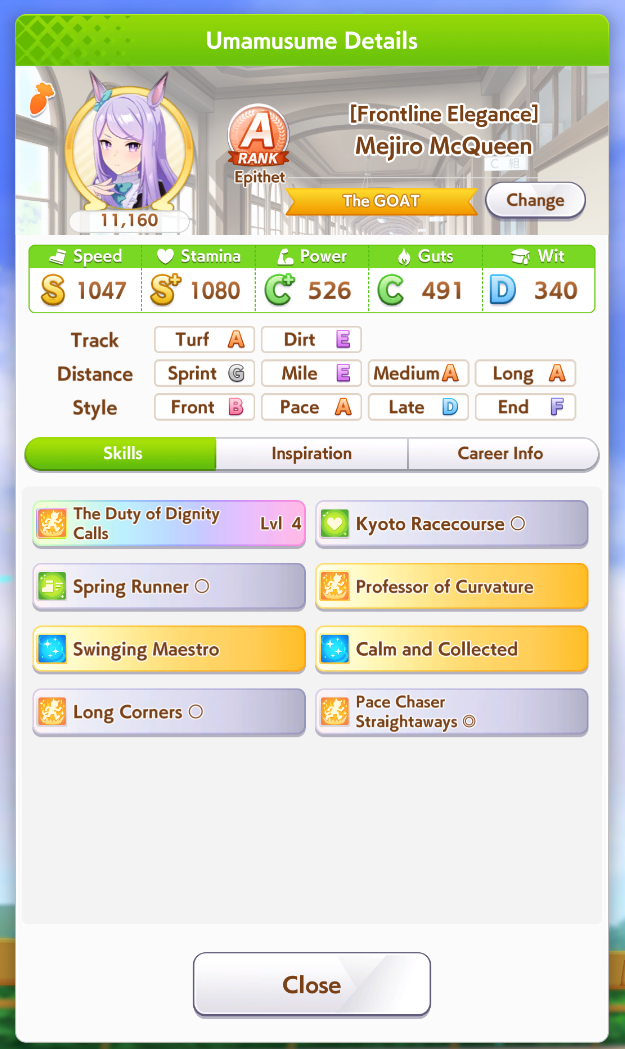This screenshot has width=625, height=1049.
Task: View The Duty of Dignity Calls skill
Action: [x=169, y=524]
